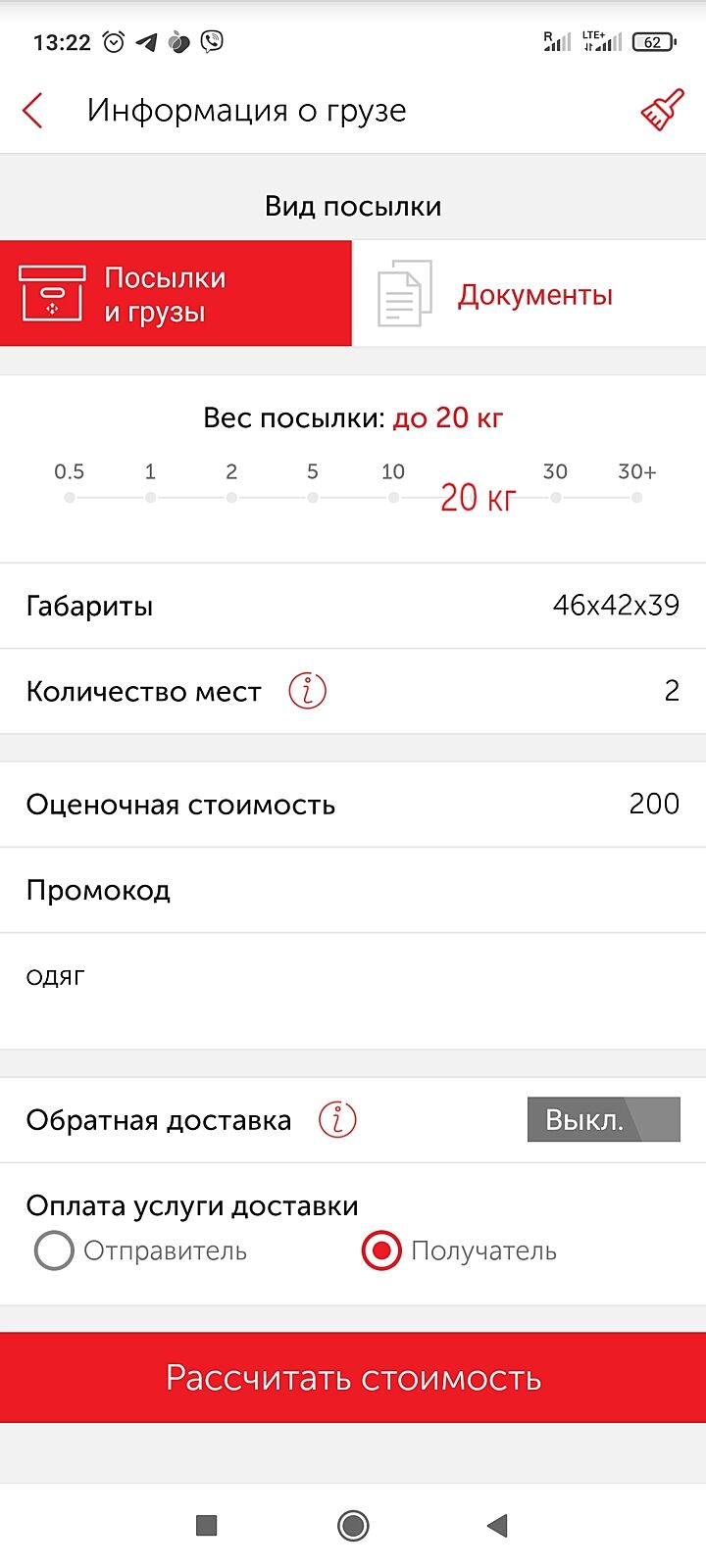Set parcel weight to 0.5 kg
Viewport: 706px width, 1568px height.
point(70,497)
